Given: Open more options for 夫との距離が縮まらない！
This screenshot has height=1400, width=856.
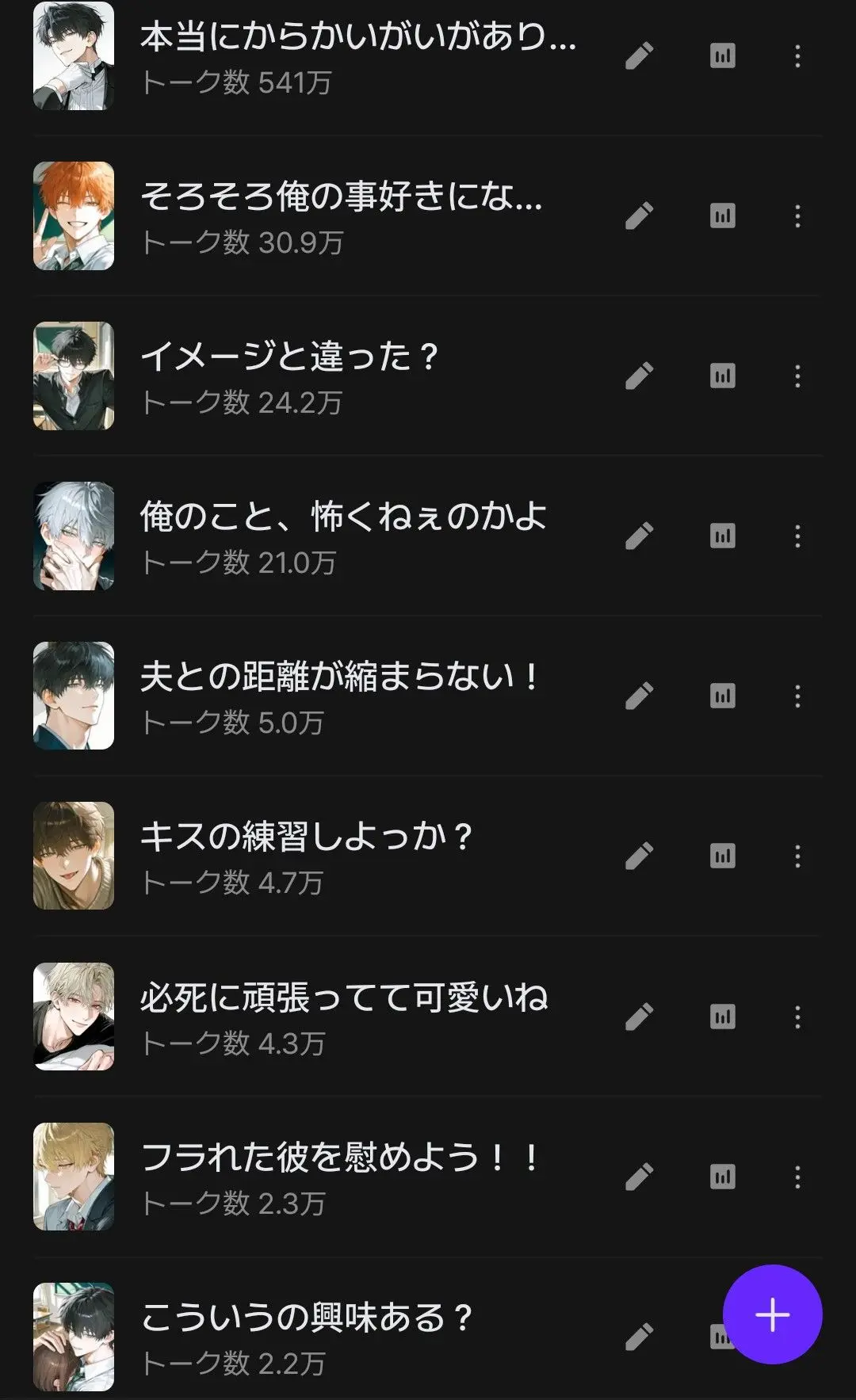Looking at the screenshot, I should (x=797, y=696).
